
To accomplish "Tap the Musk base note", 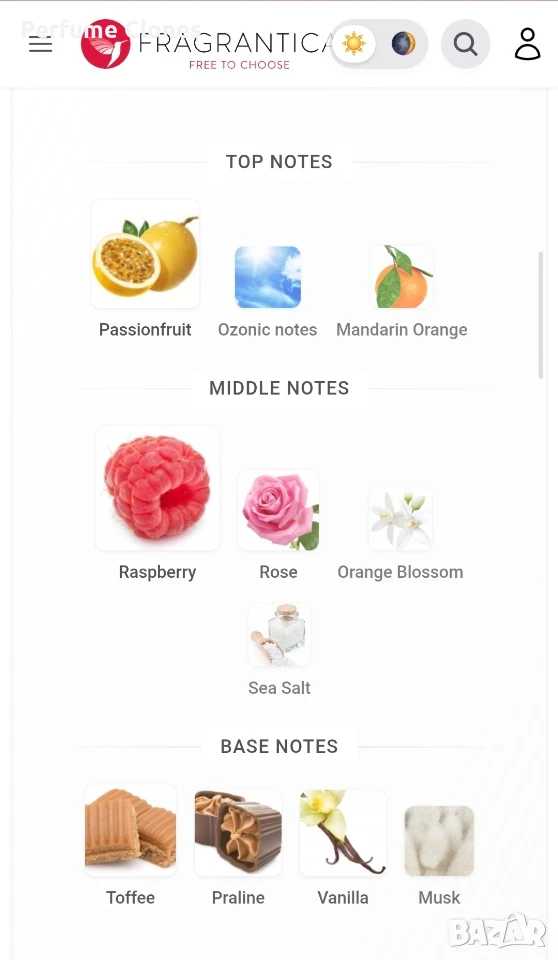I will point(439,856).
